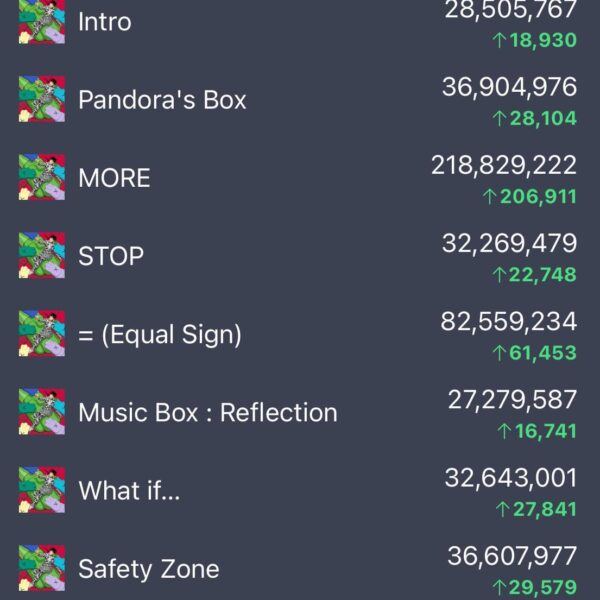600x600 pixels.
Task: Open the STOP track row
Action: 110,256
